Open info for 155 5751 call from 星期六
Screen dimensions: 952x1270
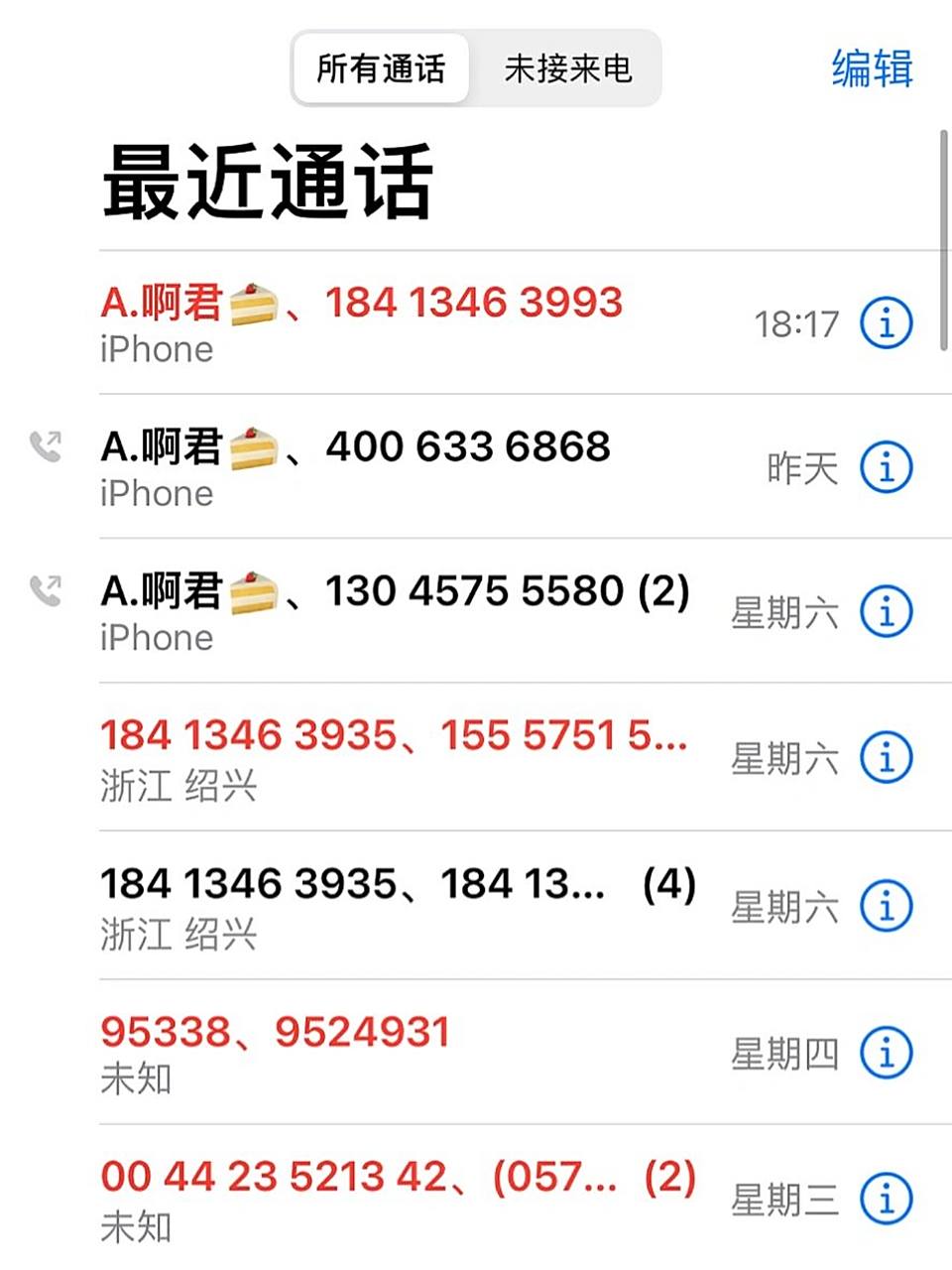(886, 756)
